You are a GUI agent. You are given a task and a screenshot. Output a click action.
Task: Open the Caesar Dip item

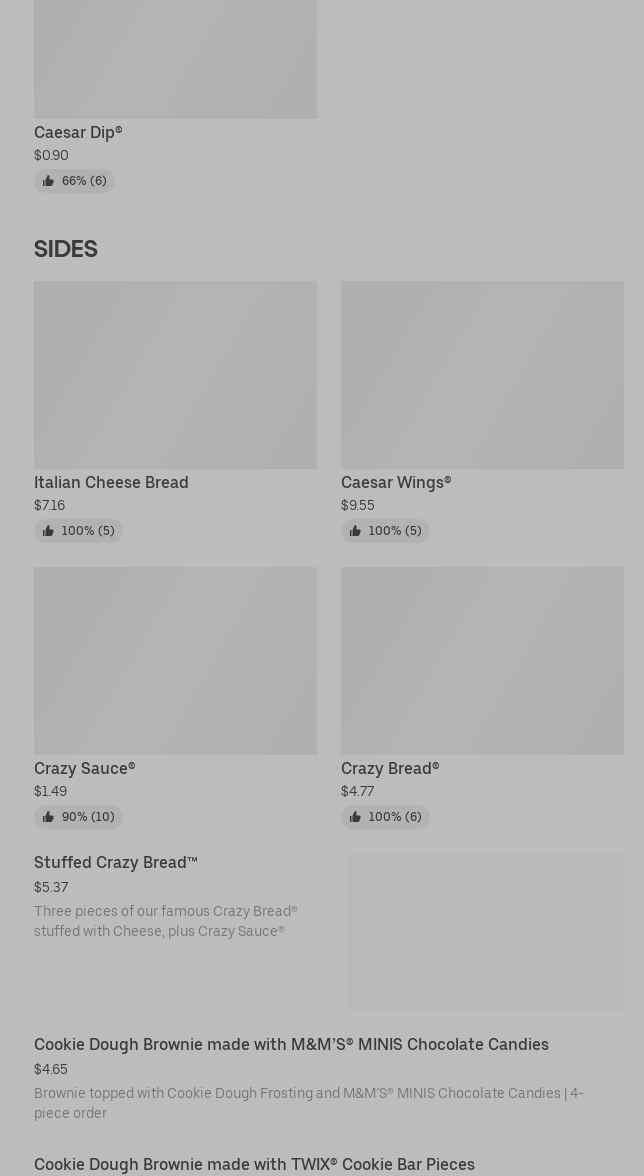[175, 96]
